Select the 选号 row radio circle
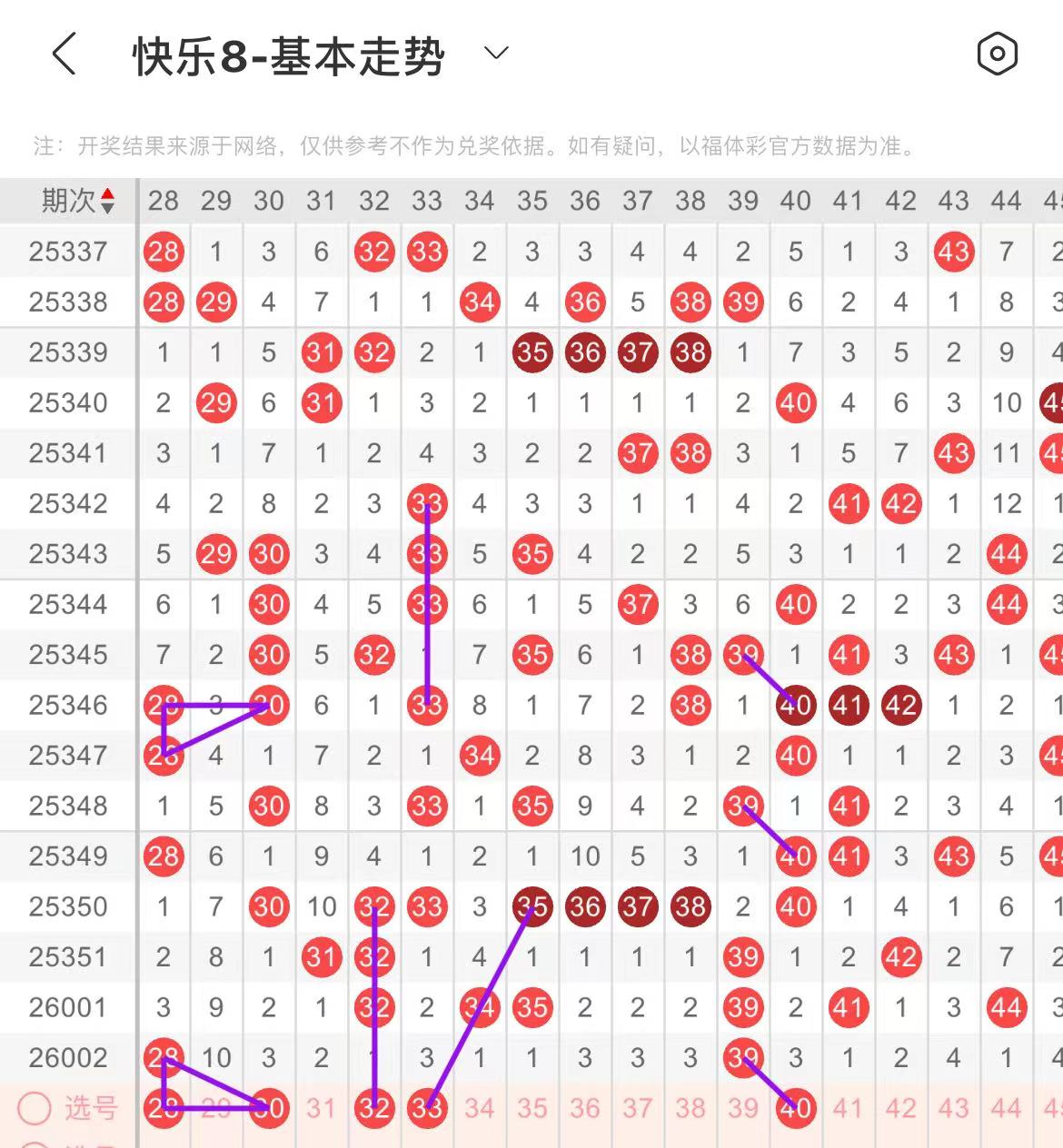 pos(35,1108)
